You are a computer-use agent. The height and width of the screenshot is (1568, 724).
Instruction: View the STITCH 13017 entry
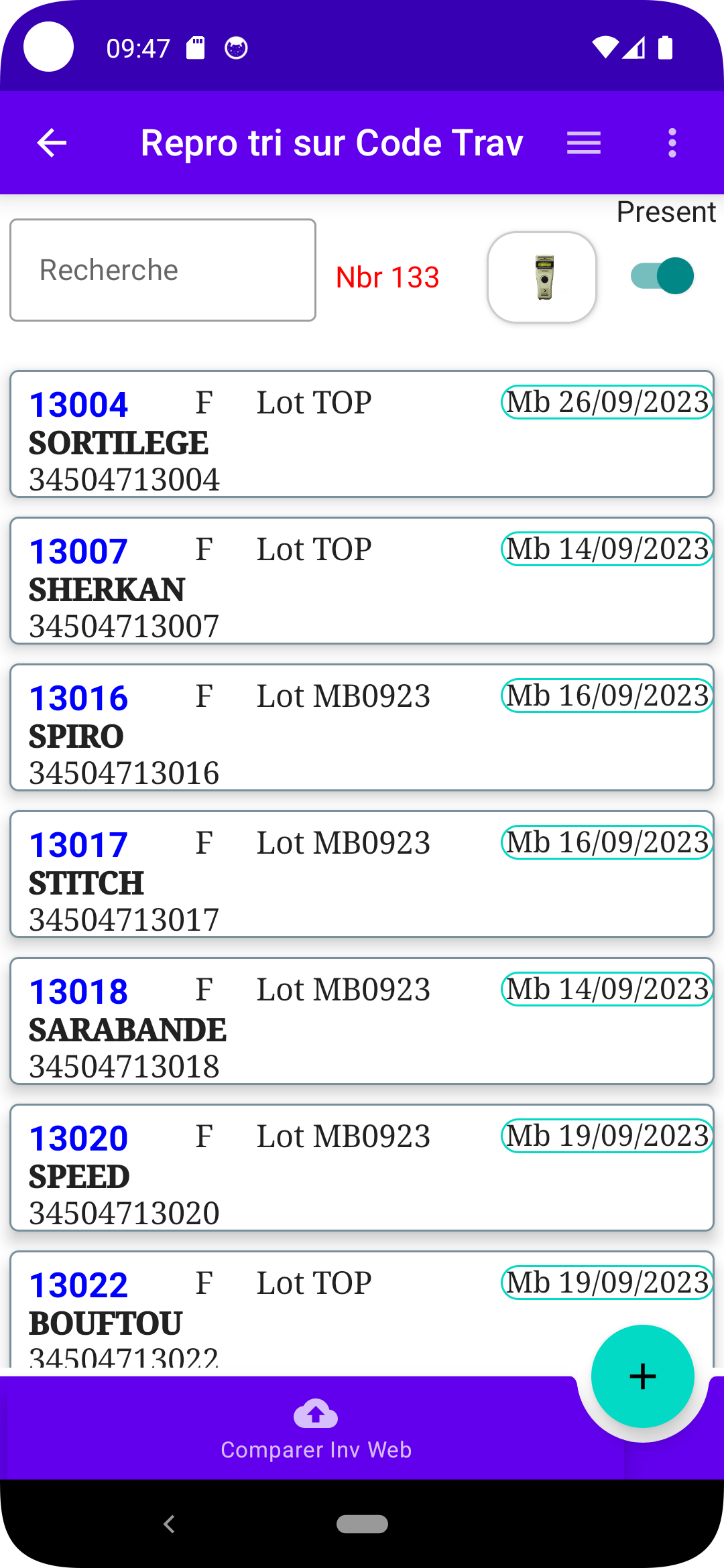(362, 874)
